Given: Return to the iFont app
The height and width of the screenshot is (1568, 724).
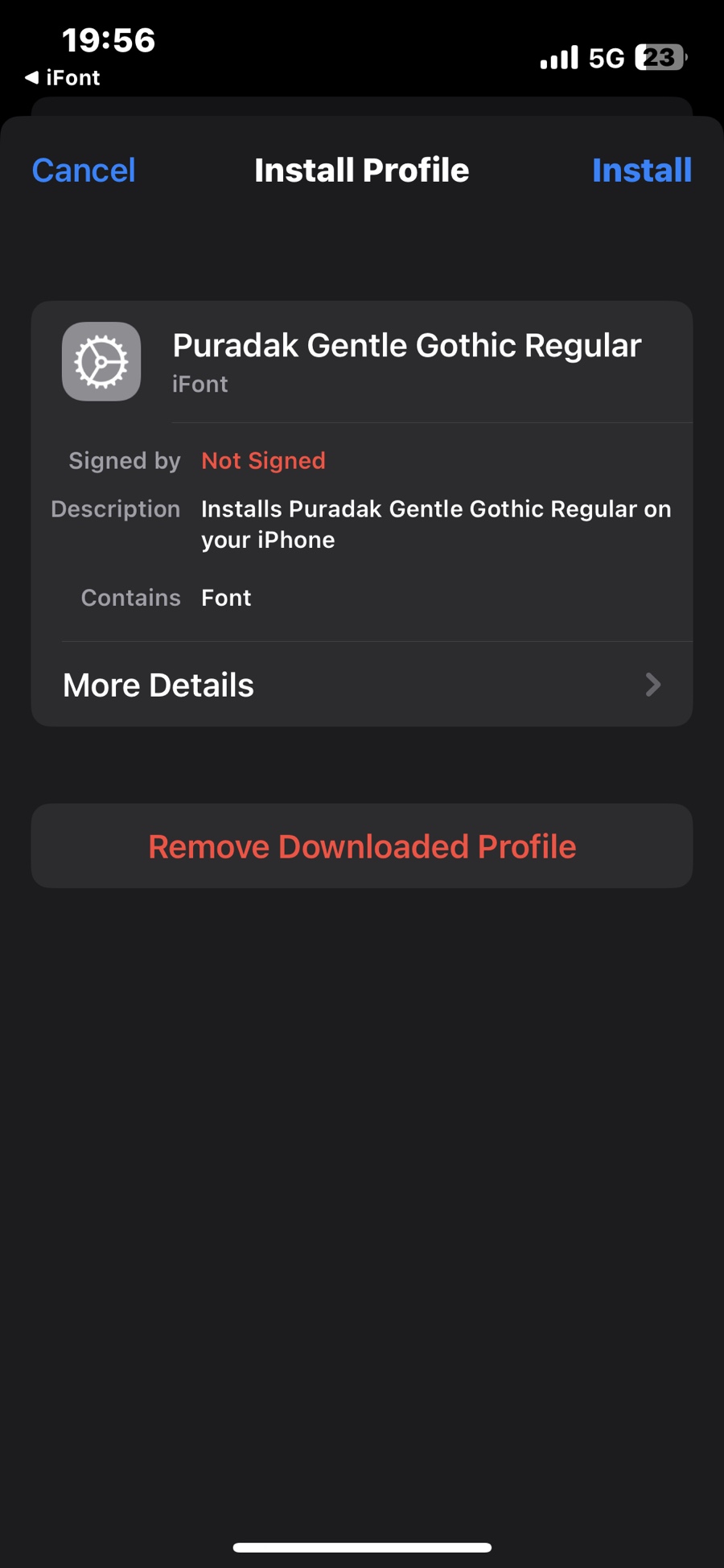Looking at the screenshot, I should [x=63, y=78].
